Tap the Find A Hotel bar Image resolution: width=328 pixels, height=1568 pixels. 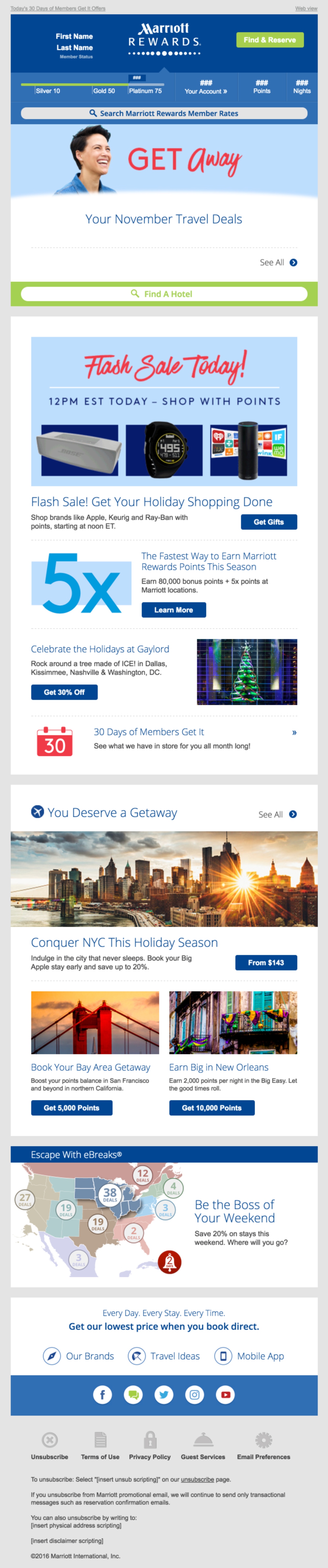(x=164, y=294)
